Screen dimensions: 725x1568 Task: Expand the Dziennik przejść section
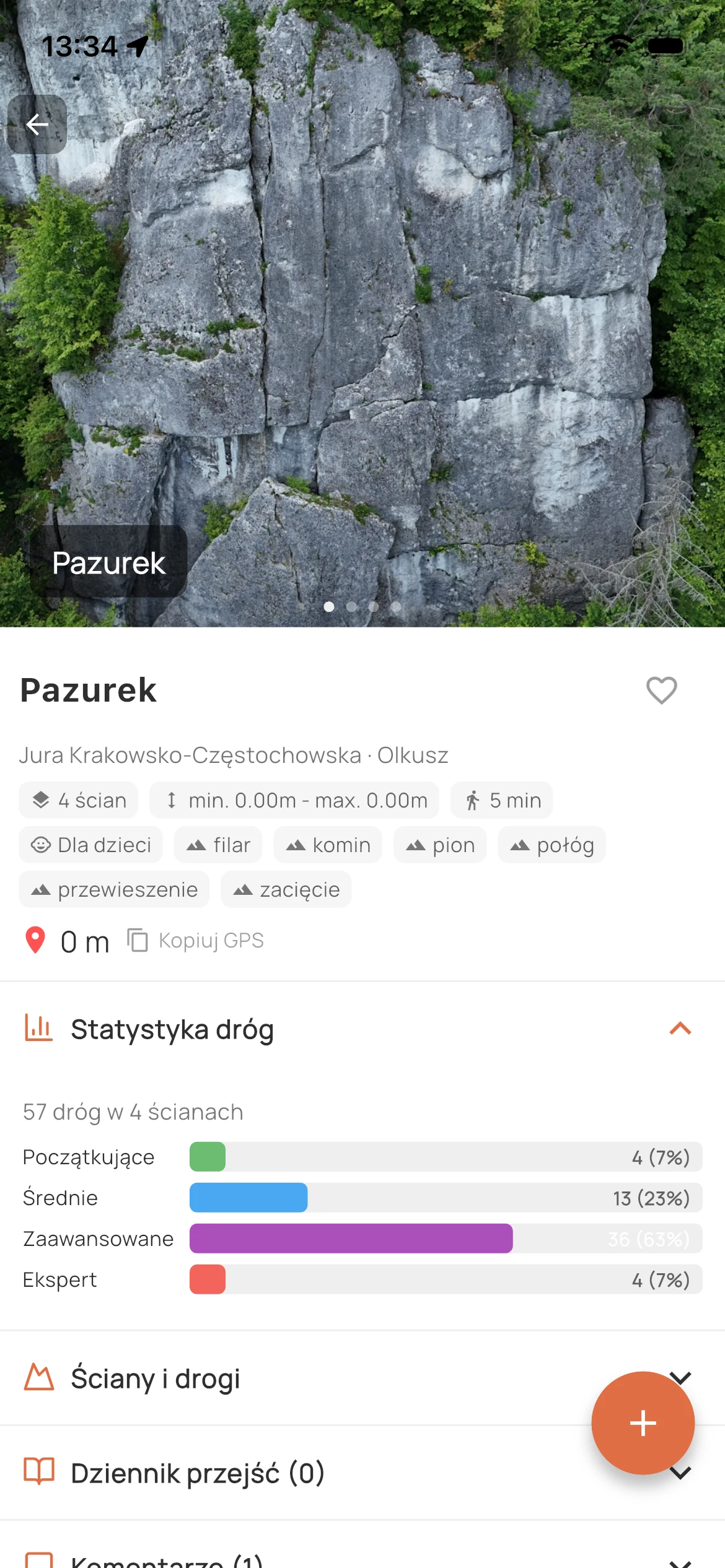pyautogui.click(x=682, y=1474)
